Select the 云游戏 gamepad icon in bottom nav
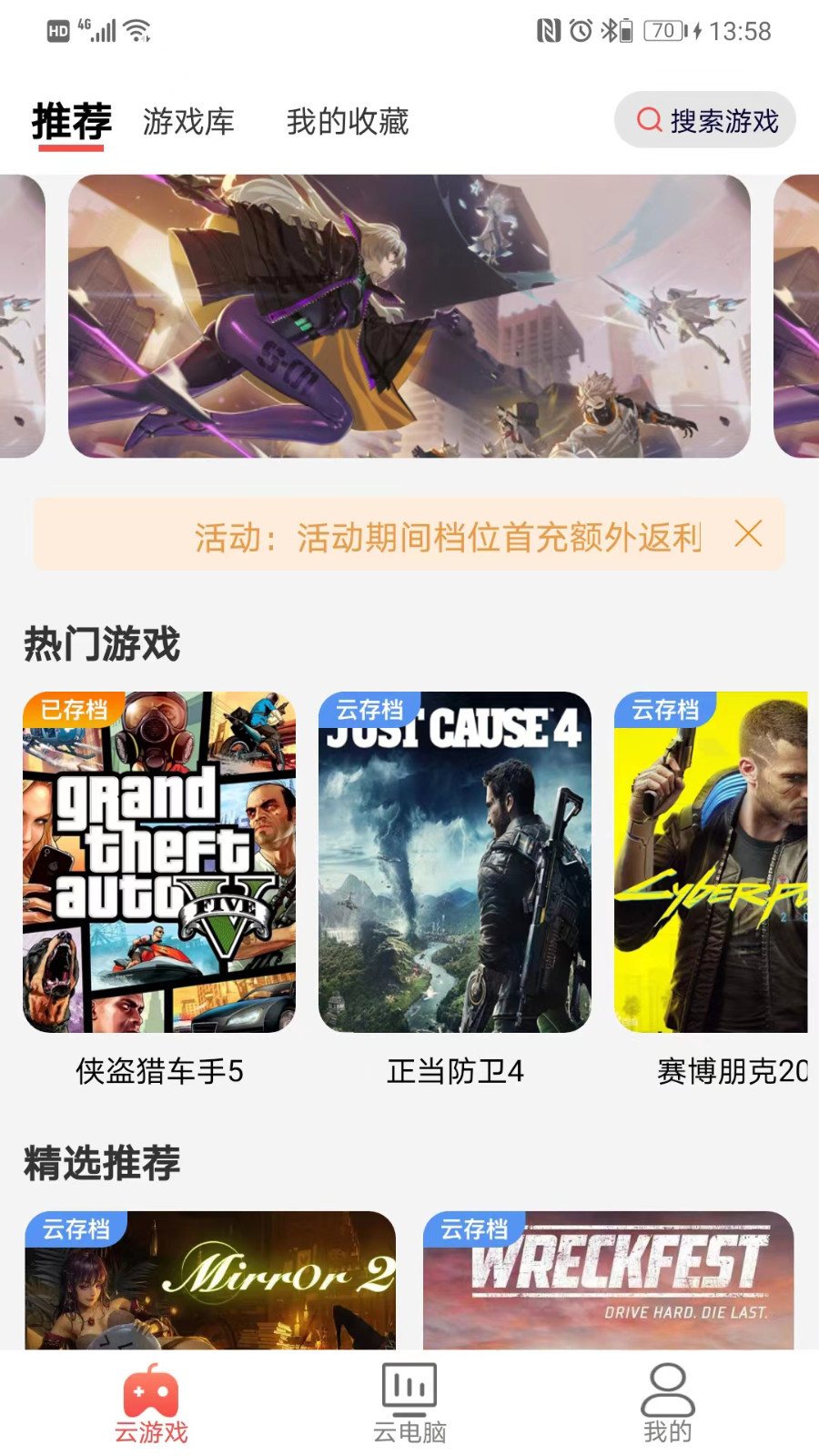Screen dimensions: 819x1456 [x=150, y=1386]
